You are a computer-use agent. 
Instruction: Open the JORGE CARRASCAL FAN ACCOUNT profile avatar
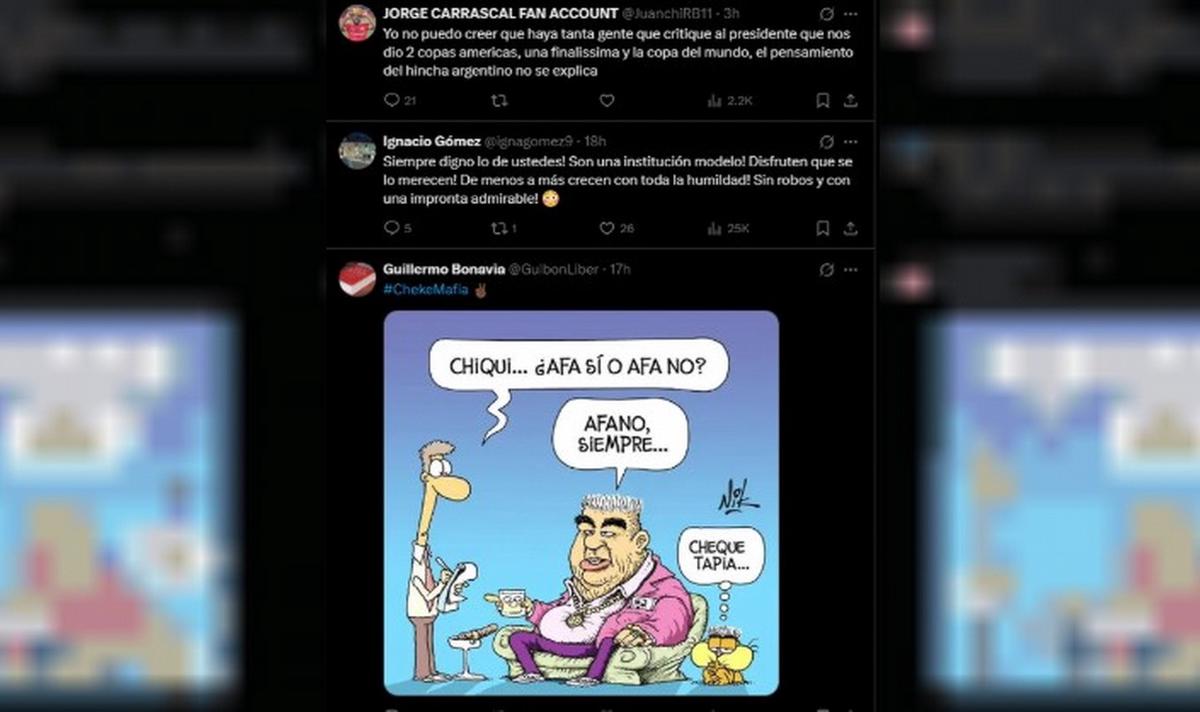tap(357, 23)
